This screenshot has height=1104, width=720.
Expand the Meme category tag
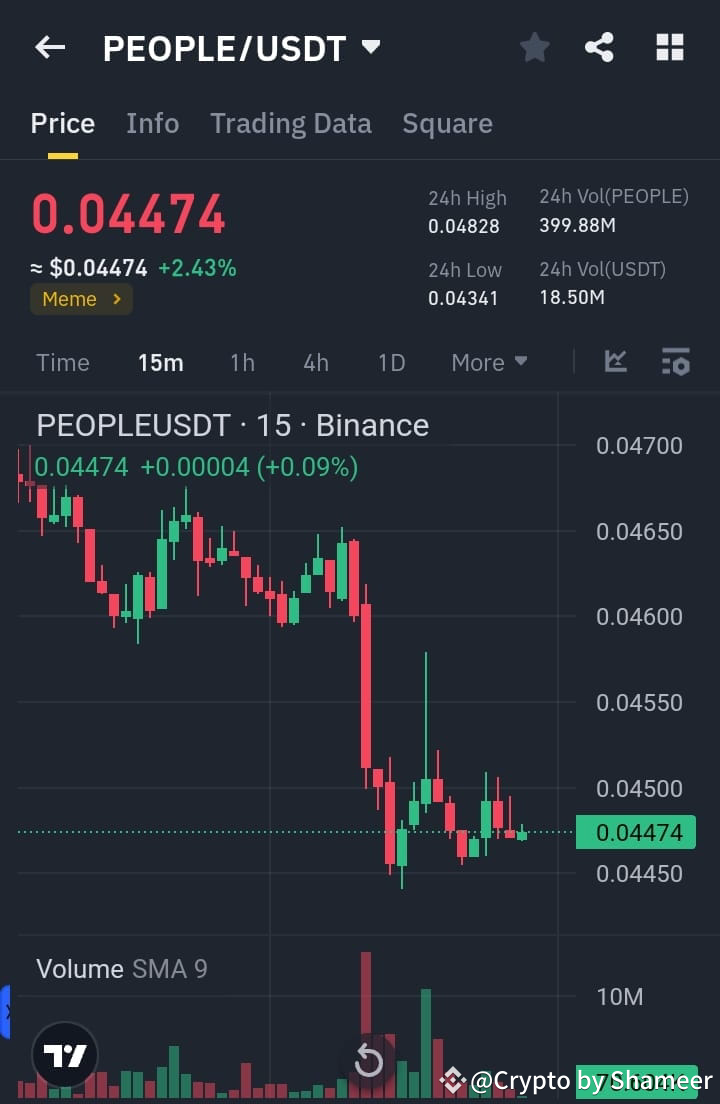(81, 298)
